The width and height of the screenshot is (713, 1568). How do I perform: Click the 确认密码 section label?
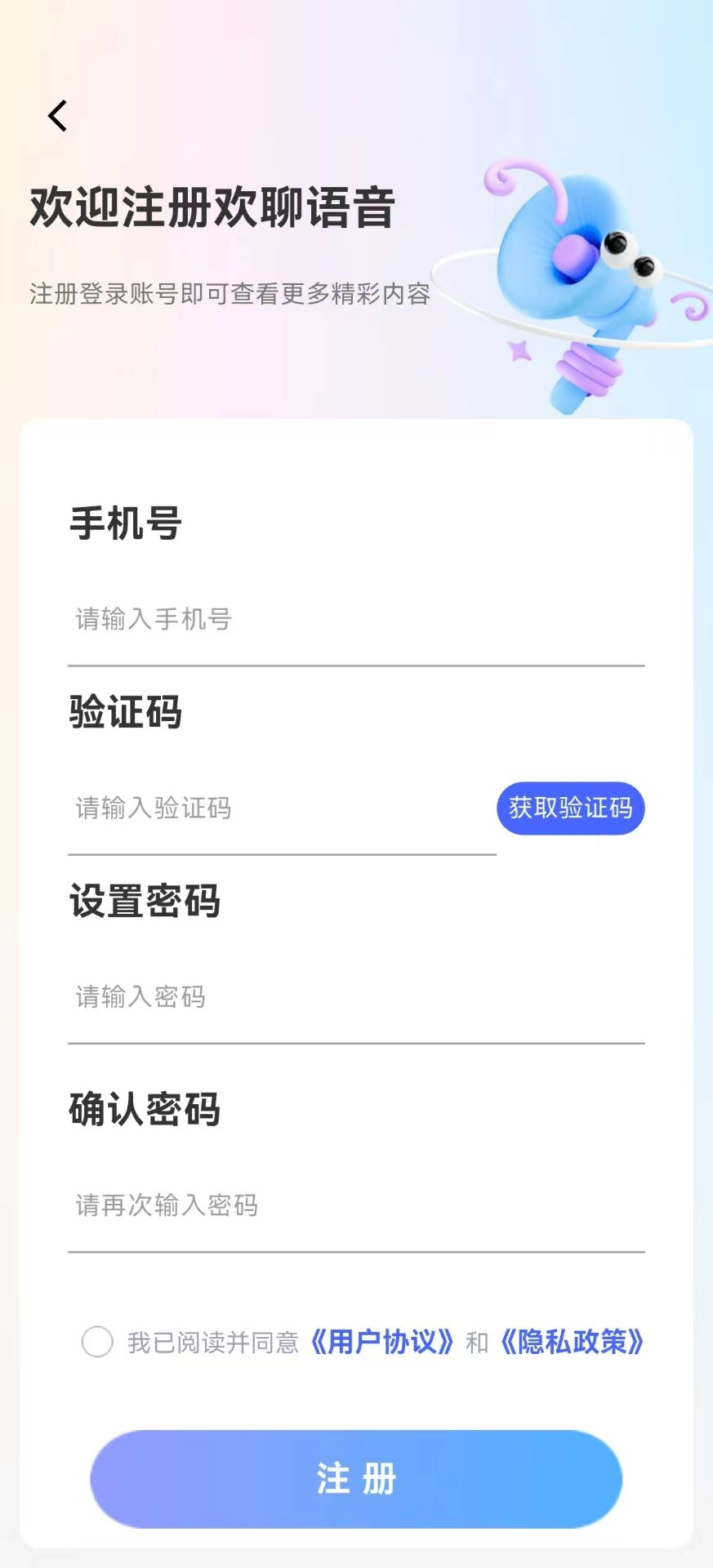click(145, 1109)
